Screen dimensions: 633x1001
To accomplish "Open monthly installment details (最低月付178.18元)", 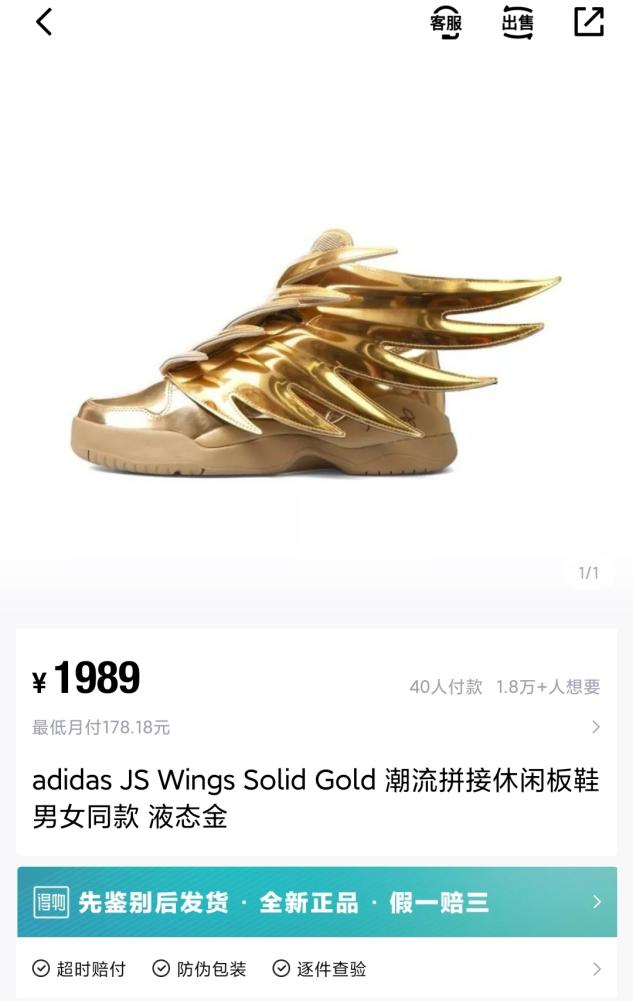I will pyautogui.click(x=316, y=727).
